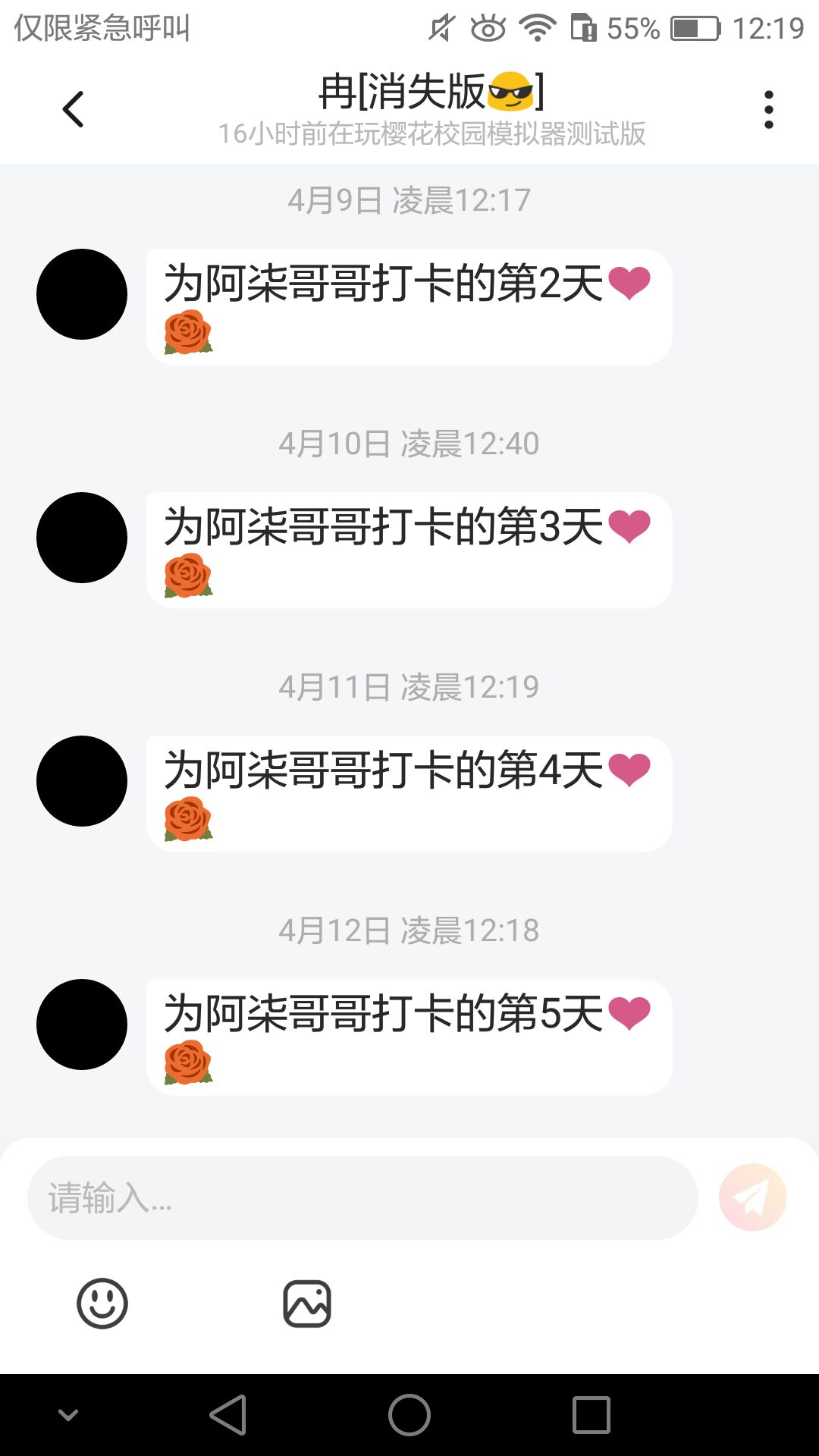The width and height of the screenshot is (819, 1456).
Task: Tap the message input field
Action: (362, 1197)
